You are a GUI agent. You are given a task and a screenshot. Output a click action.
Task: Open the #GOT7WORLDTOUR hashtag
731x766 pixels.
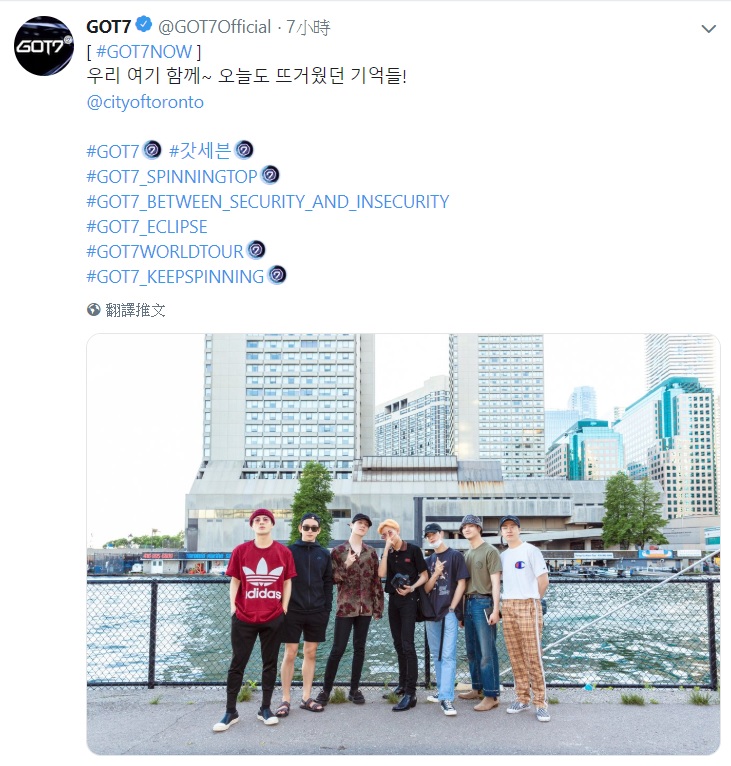pyautogui.click(x=164, y=251)
